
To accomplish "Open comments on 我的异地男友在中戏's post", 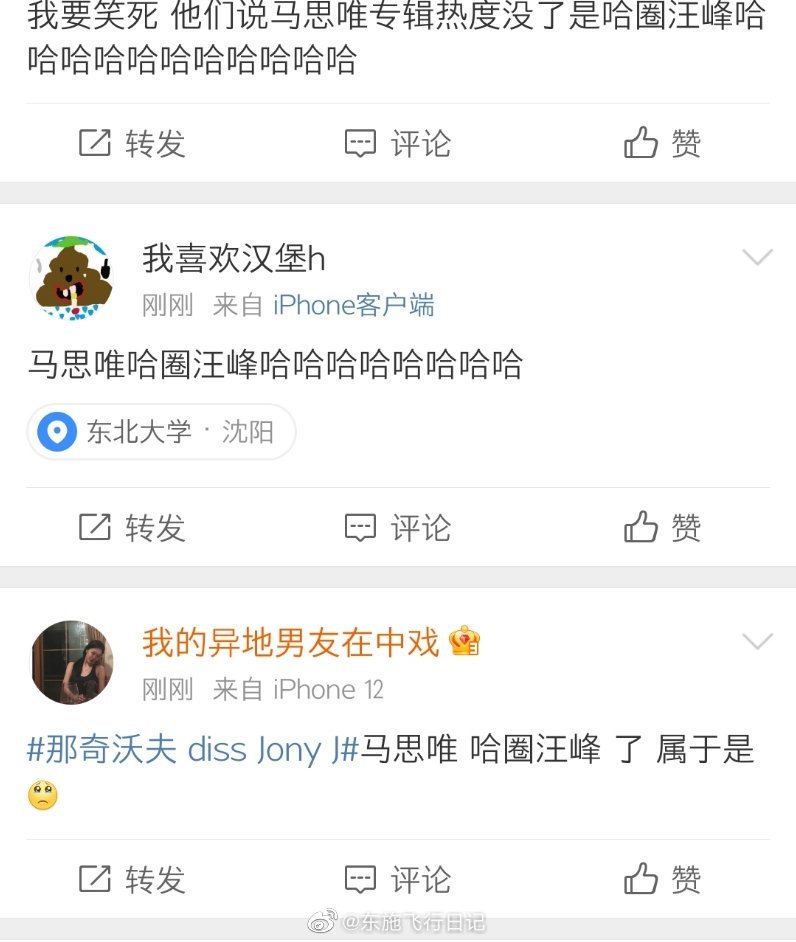I will (x=360, y=880).
